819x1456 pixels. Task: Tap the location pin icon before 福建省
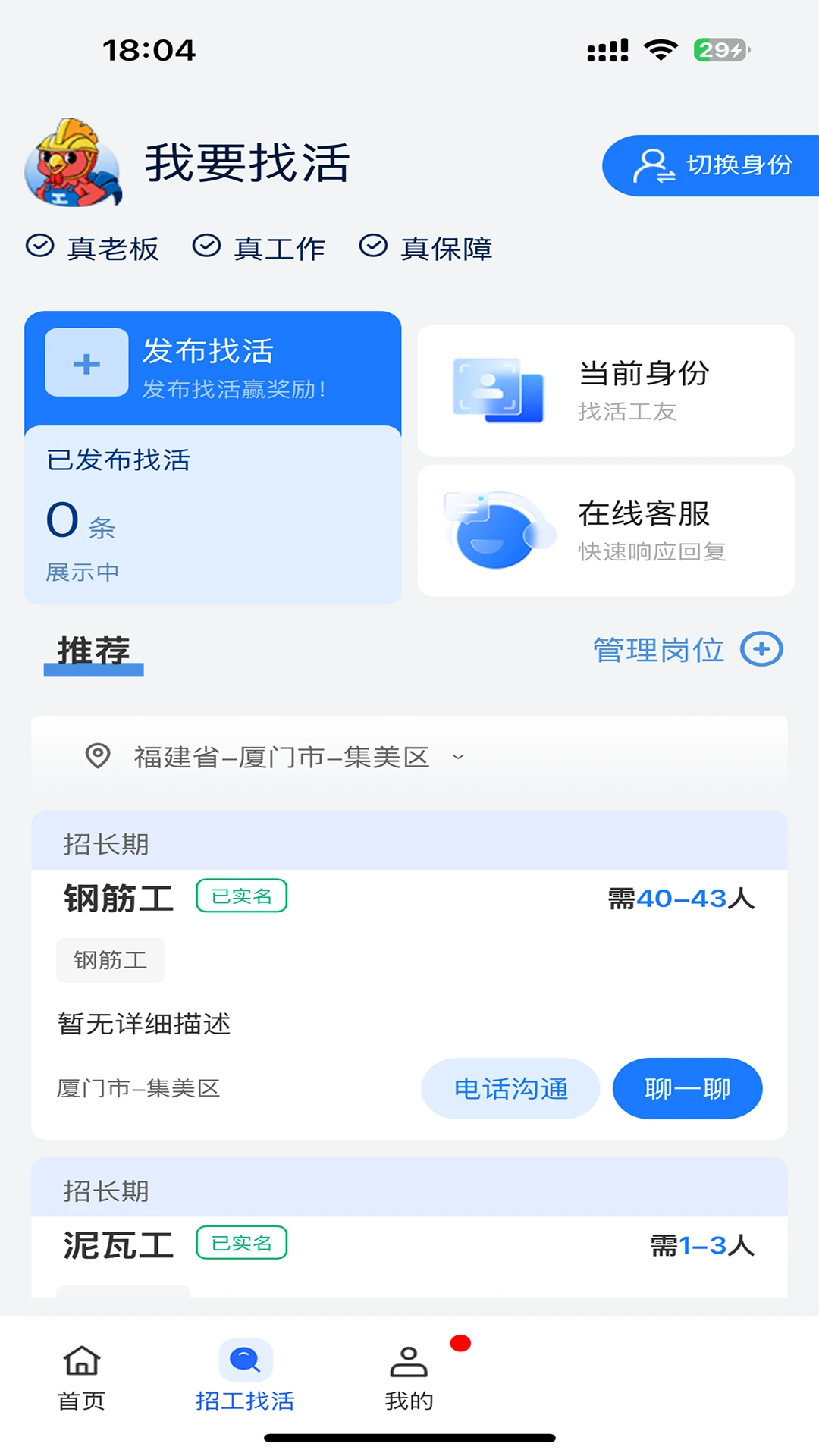[97, 756]
